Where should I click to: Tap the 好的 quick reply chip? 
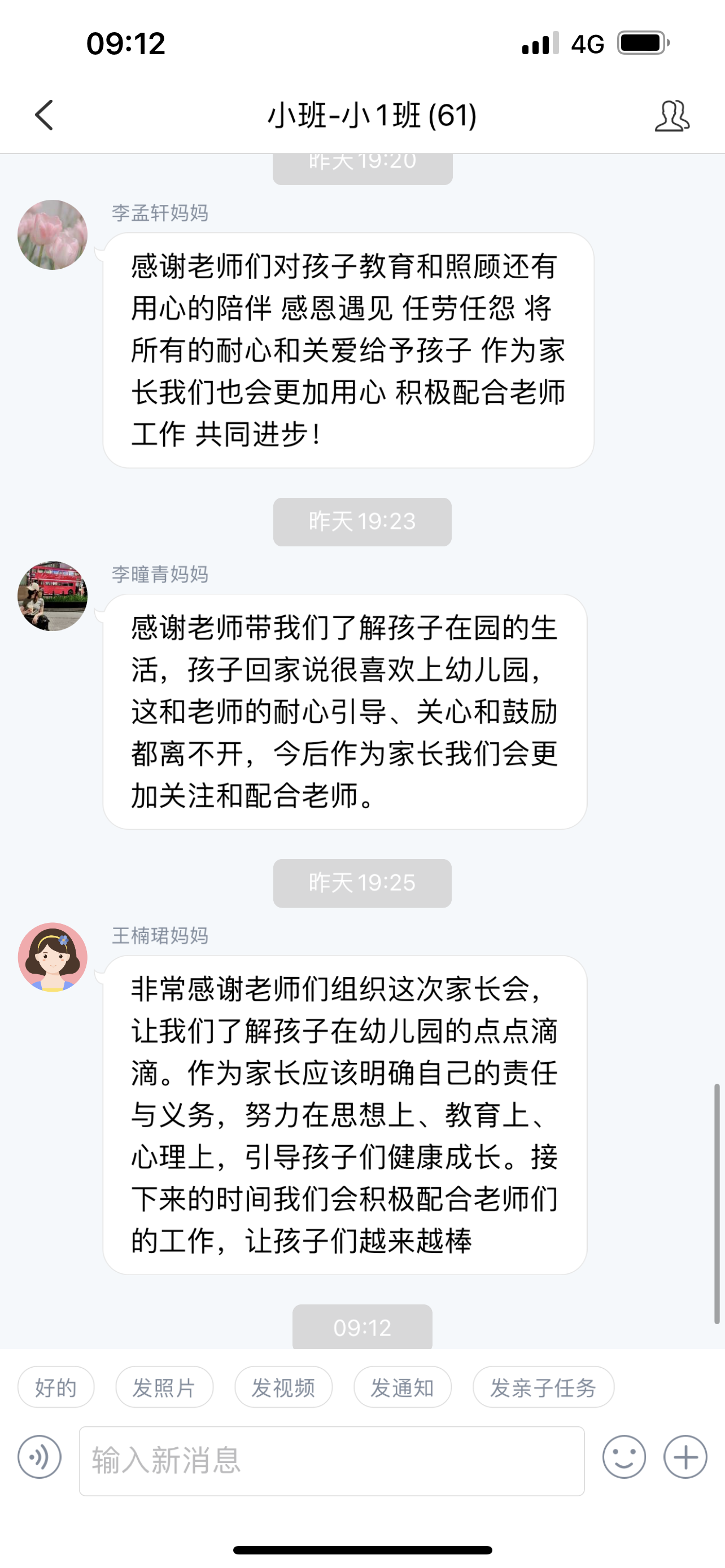(56, 1387)
